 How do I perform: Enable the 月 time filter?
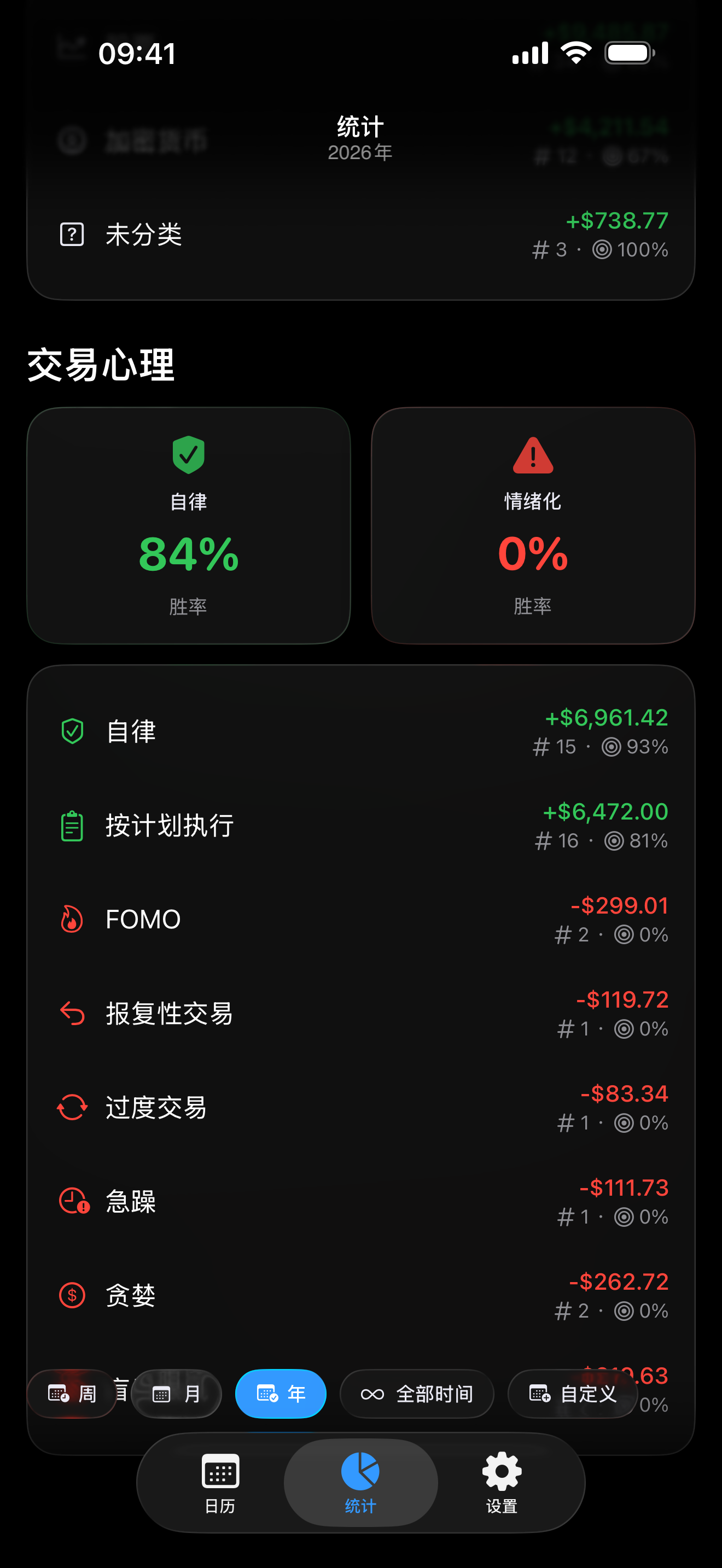[177, 1394]
